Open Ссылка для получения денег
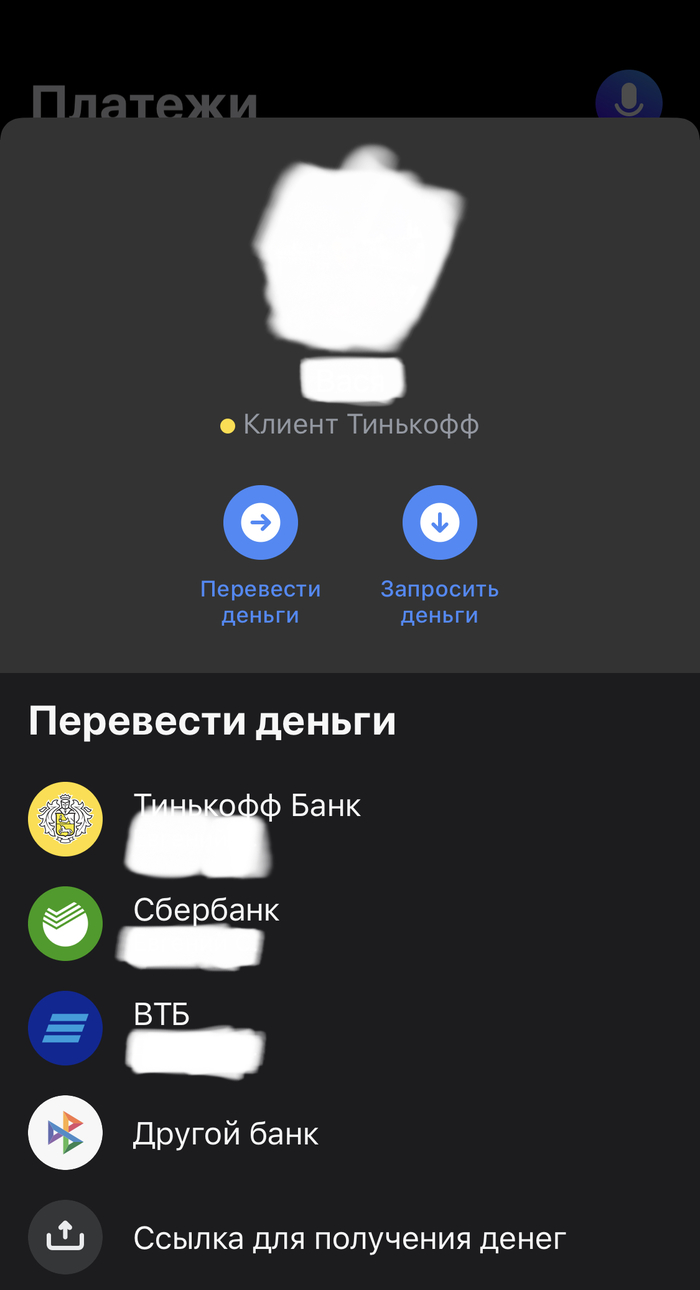The width and height of the screenshot is (700, 1290). [x=349, y=1239]
